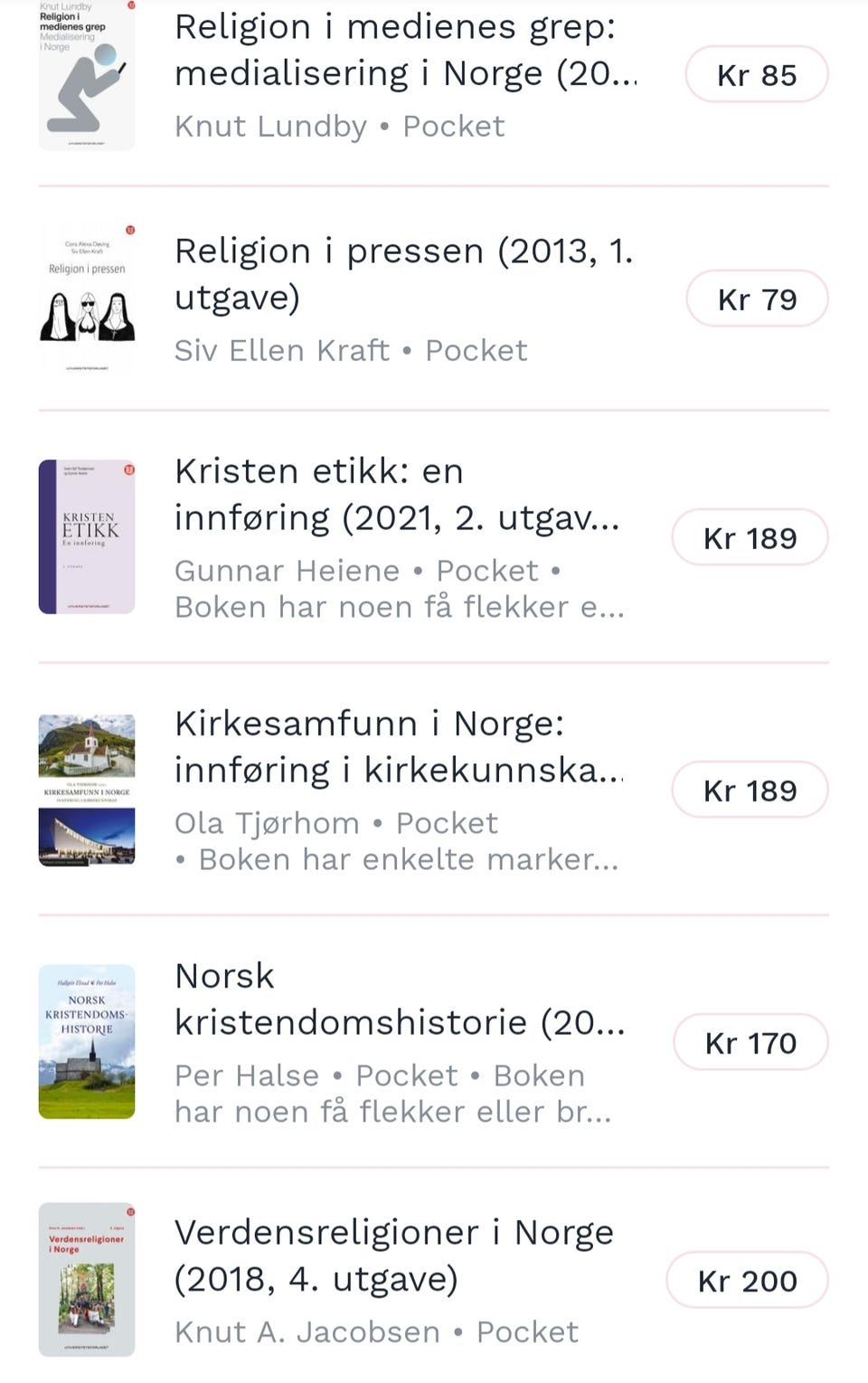
Task: Tap Kr 189 button for Kristen etikk
Action: point(750,538)
